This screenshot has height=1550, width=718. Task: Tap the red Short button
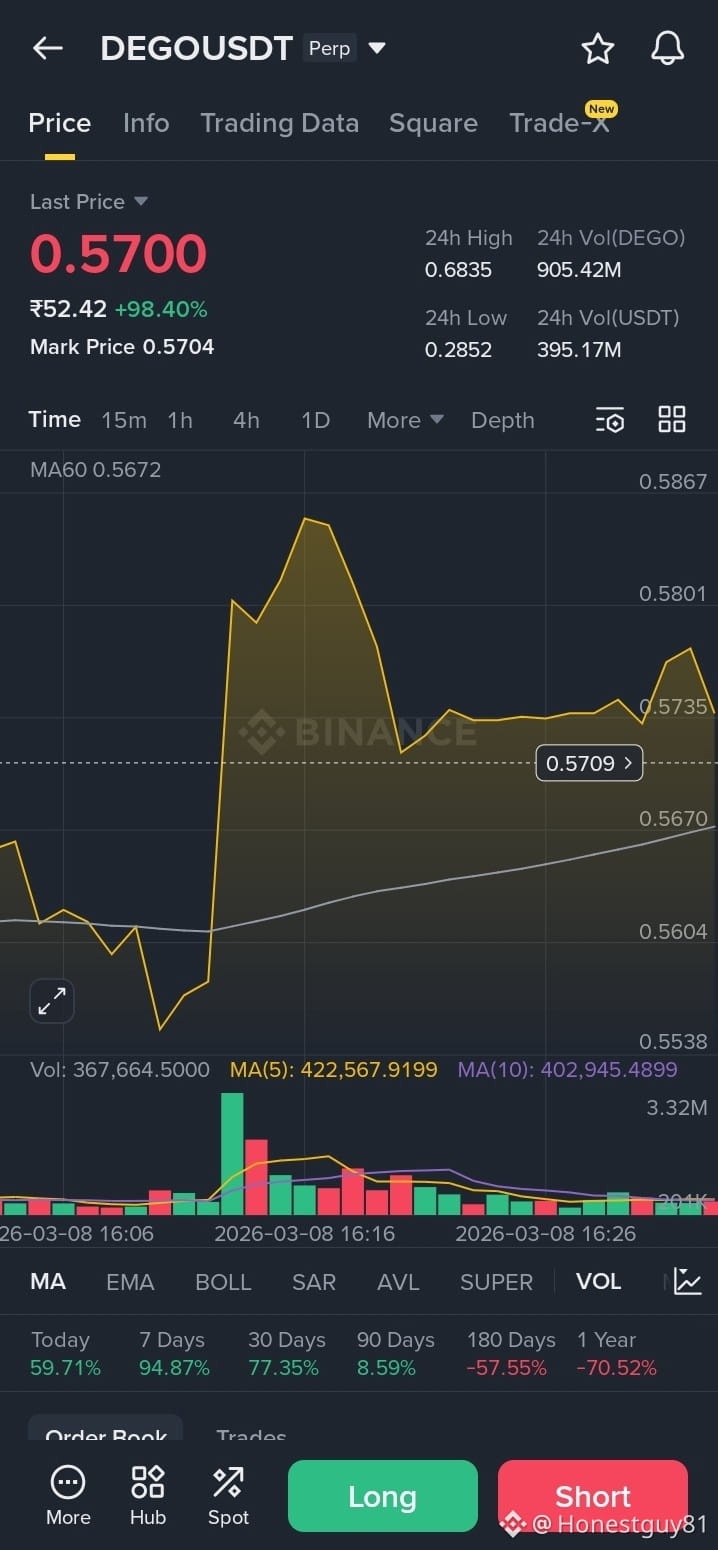pyautogui.click(x=592, y=1496)
